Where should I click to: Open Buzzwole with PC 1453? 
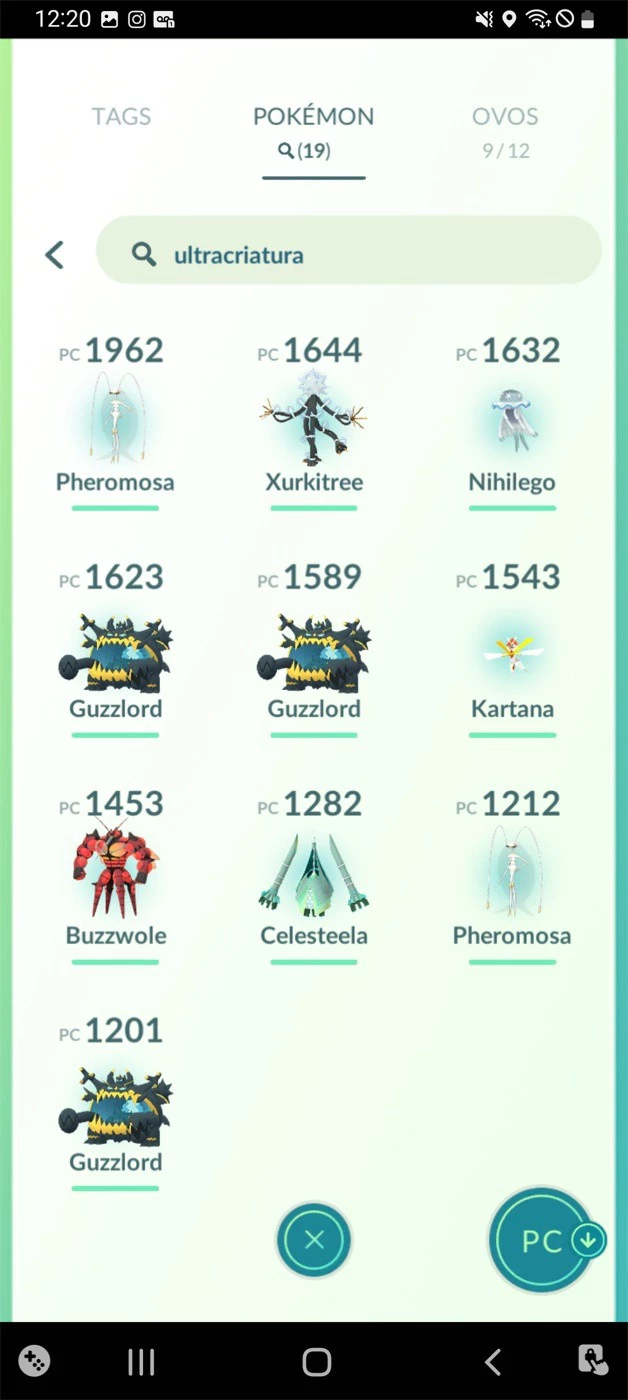[x=115, y=872]
